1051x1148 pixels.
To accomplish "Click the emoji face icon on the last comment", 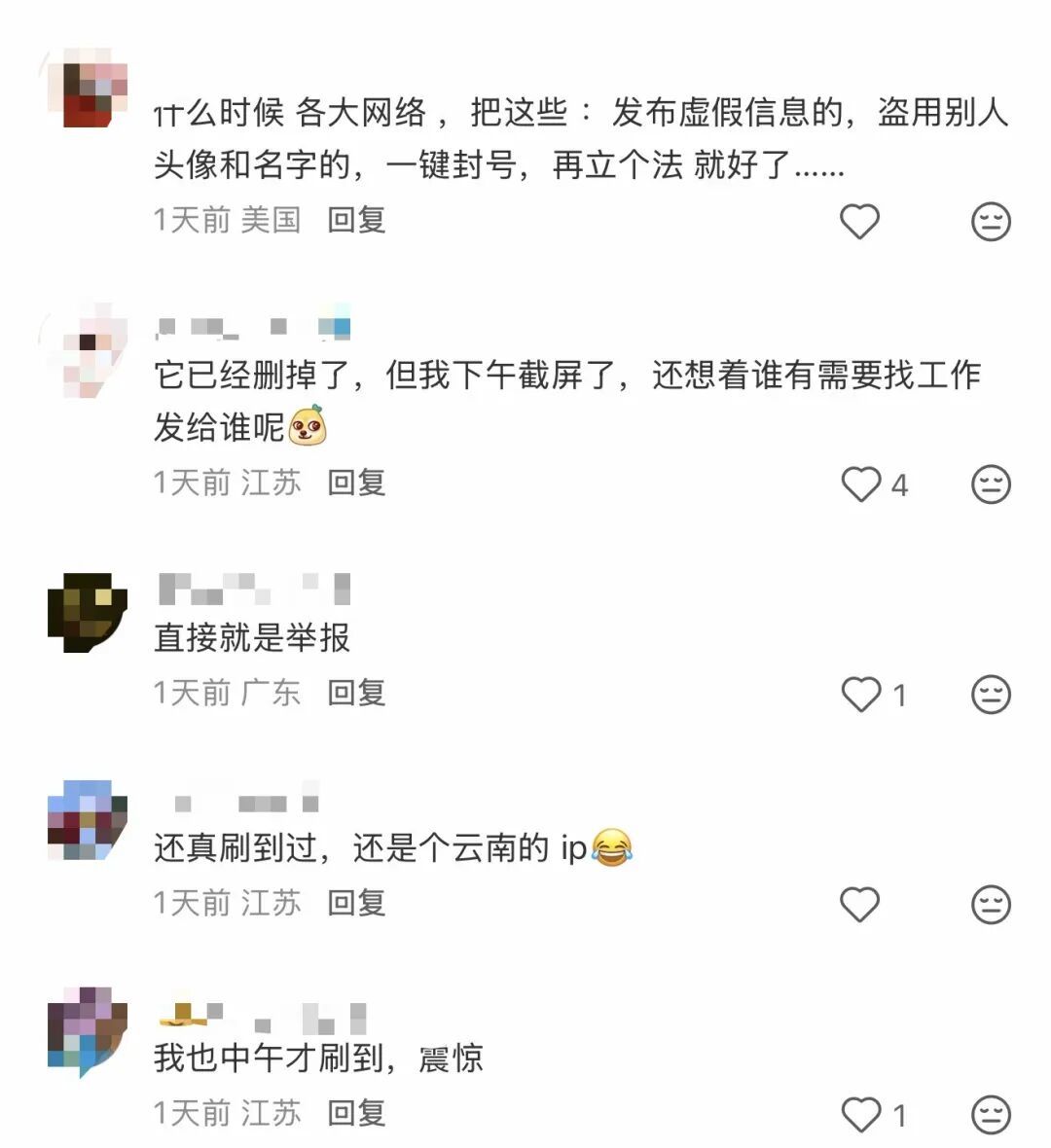I will 990,1114.
